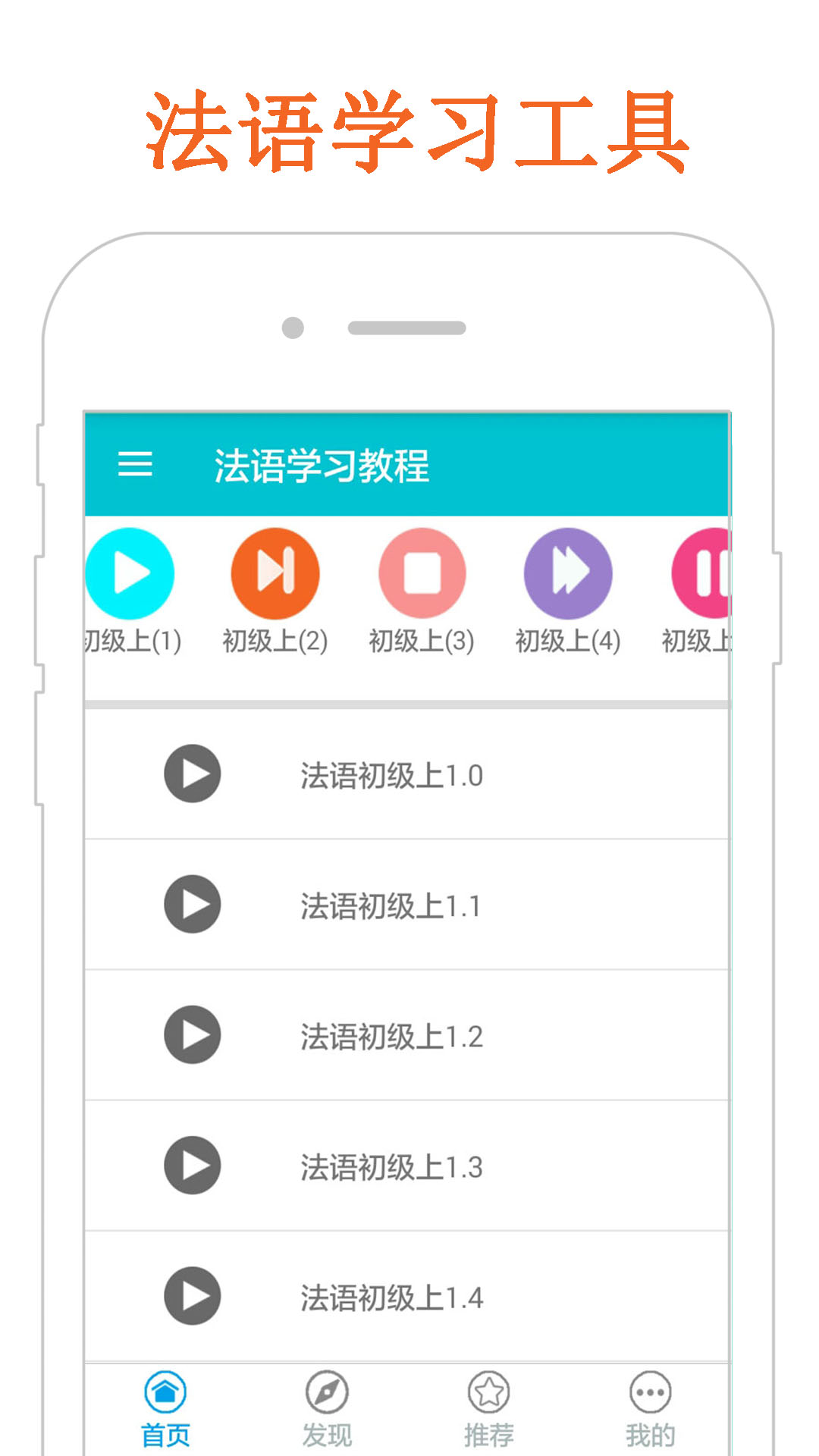
Task: Play the lesson 法语初级上1.1
Action: 192,904
